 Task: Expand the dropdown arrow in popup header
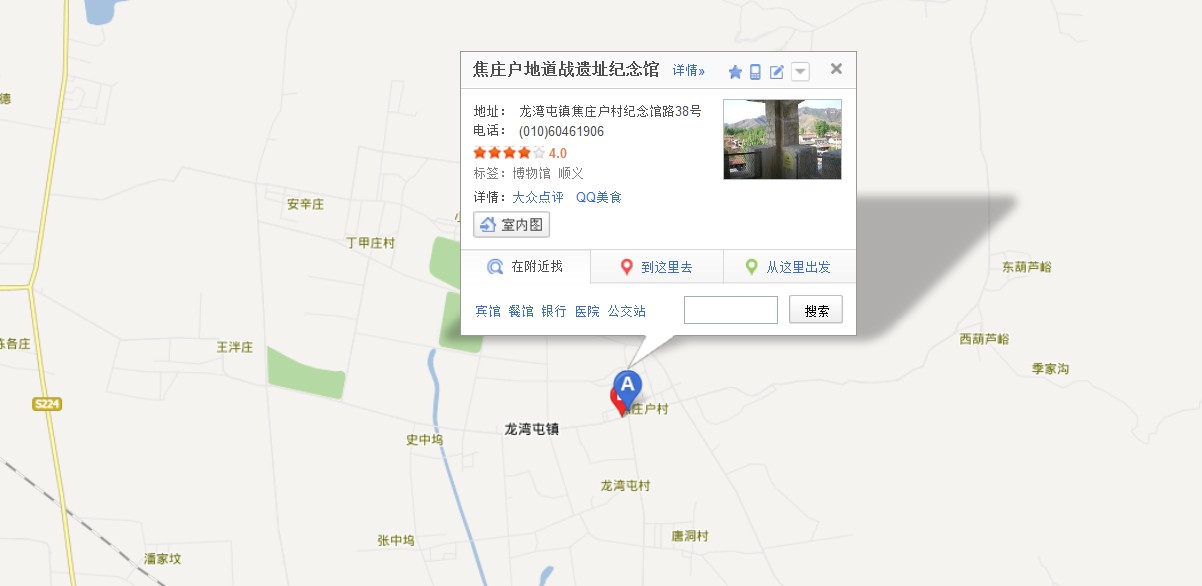coord(800,72)
